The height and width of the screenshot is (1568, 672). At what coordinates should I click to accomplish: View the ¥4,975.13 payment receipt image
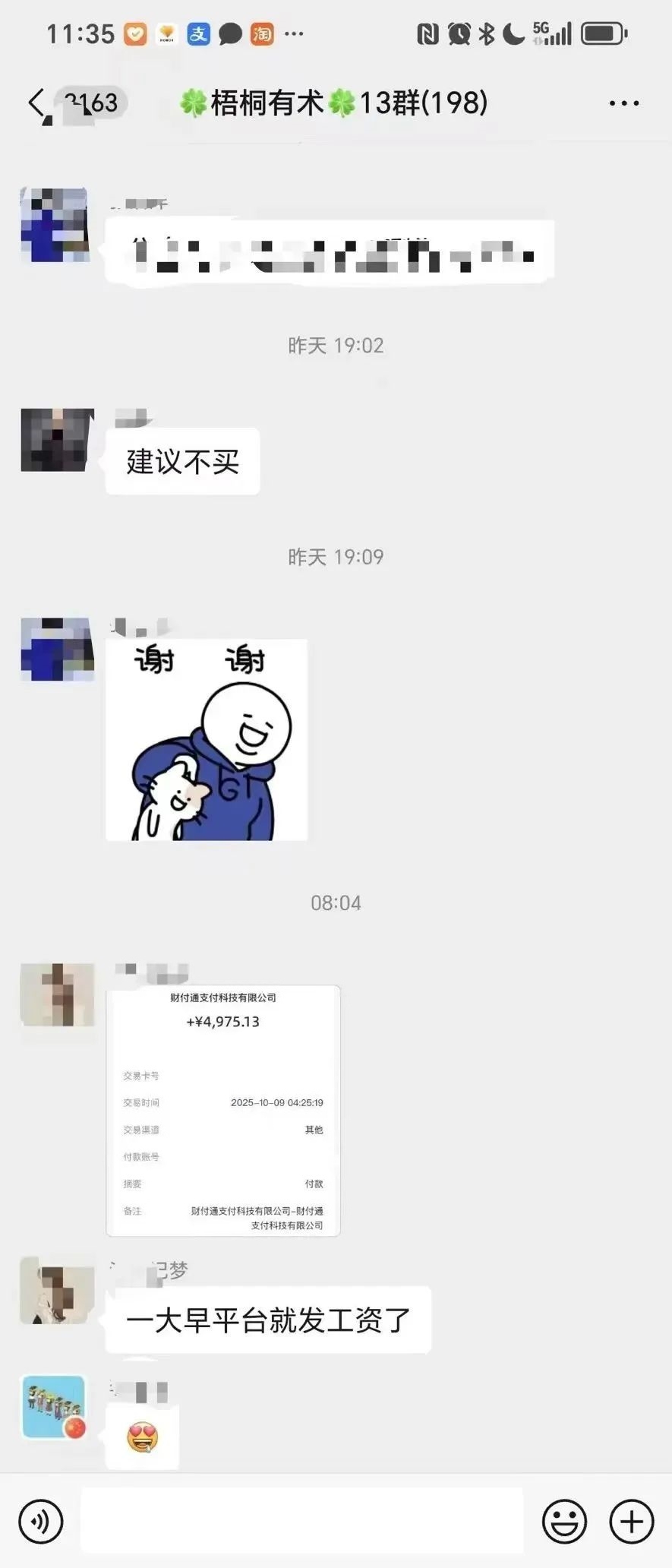point(222,1111)
